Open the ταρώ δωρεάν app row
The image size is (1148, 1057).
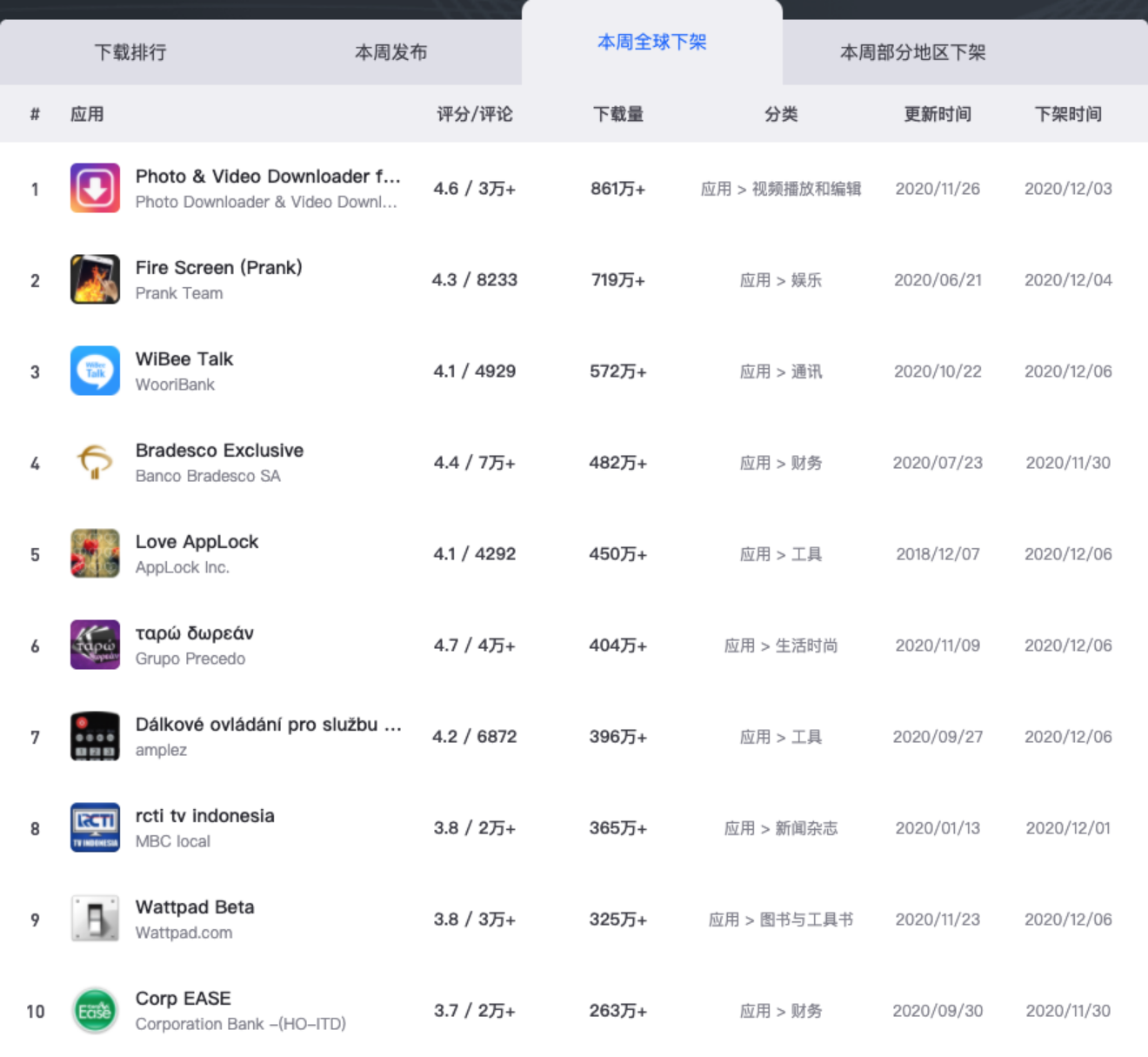click(x=195, y=633)
